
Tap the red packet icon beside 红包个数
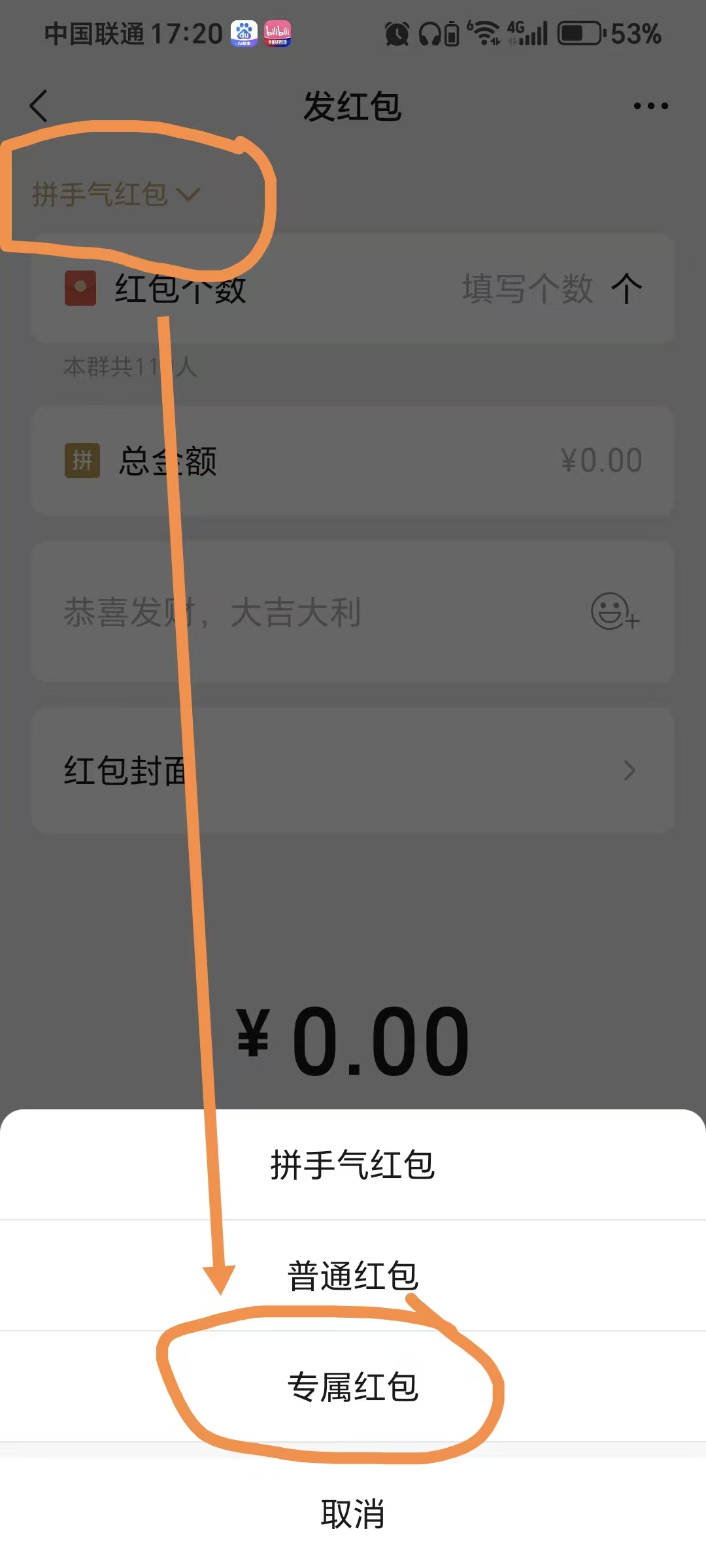click(80, 287)
